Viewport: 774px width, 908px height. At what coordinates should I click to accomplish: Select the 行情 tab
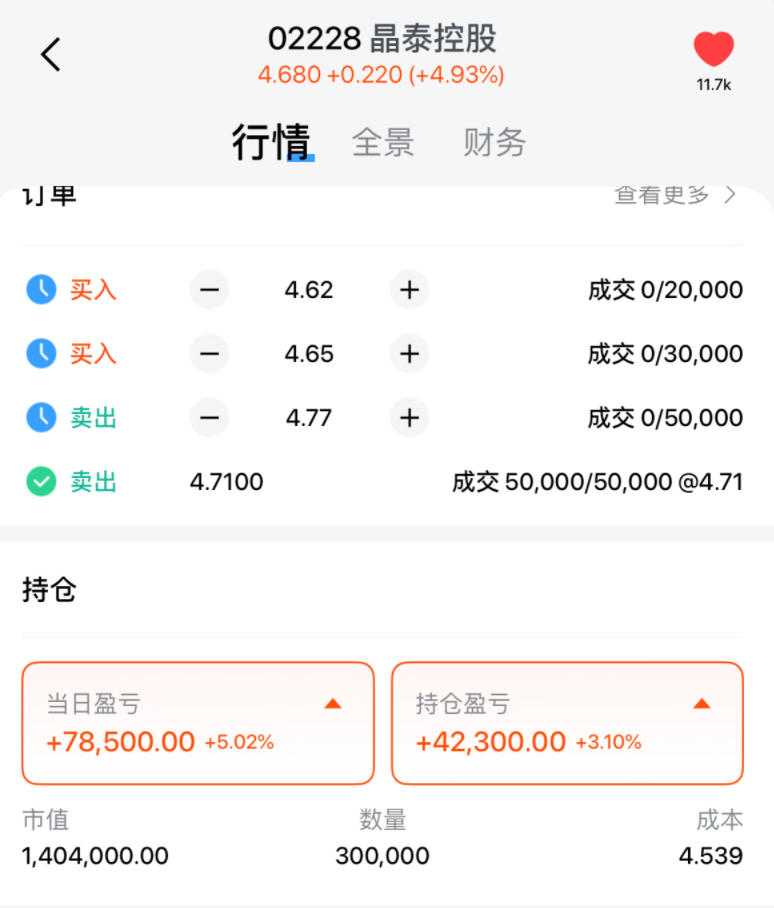272,142
